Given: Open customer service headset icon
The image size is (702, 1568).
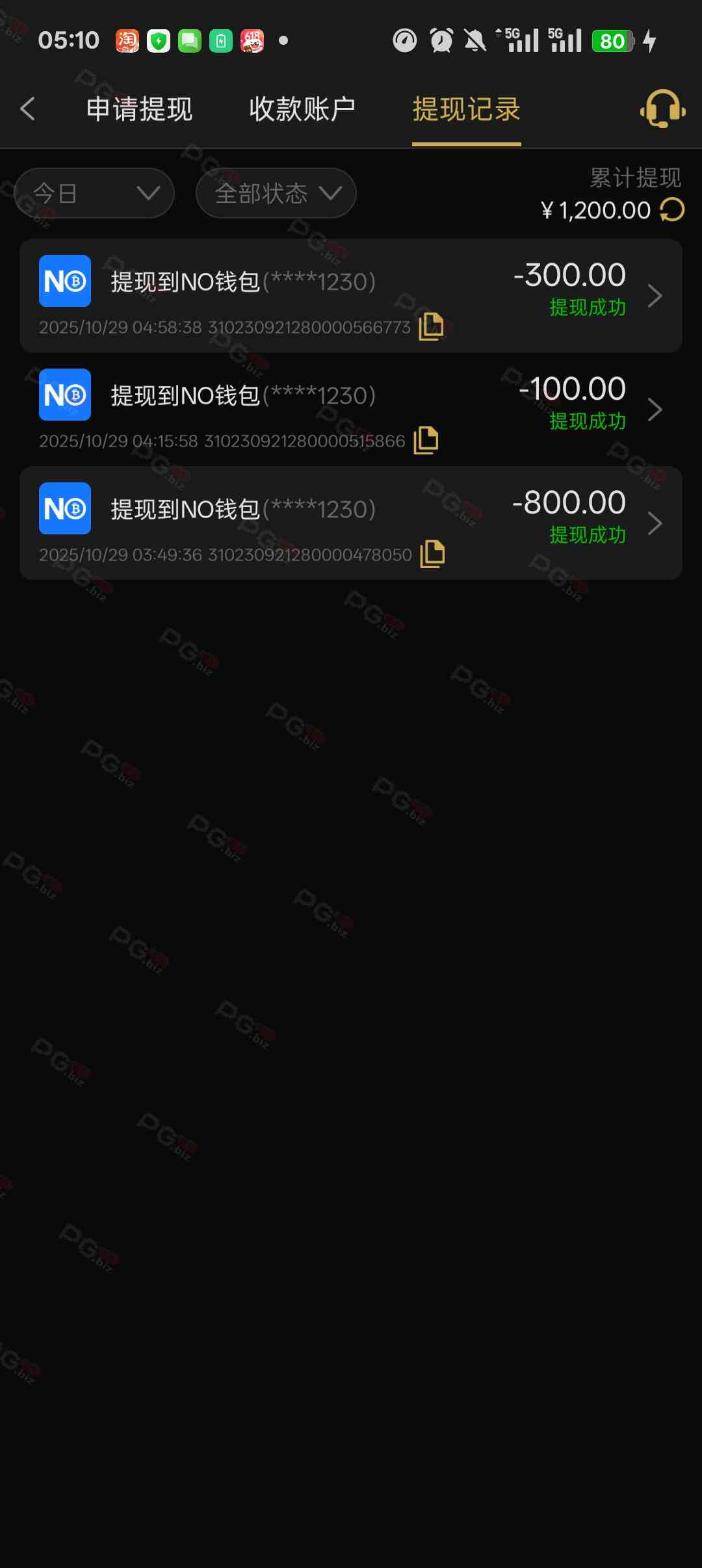Looking at the screenshot, I should (662, 109).
